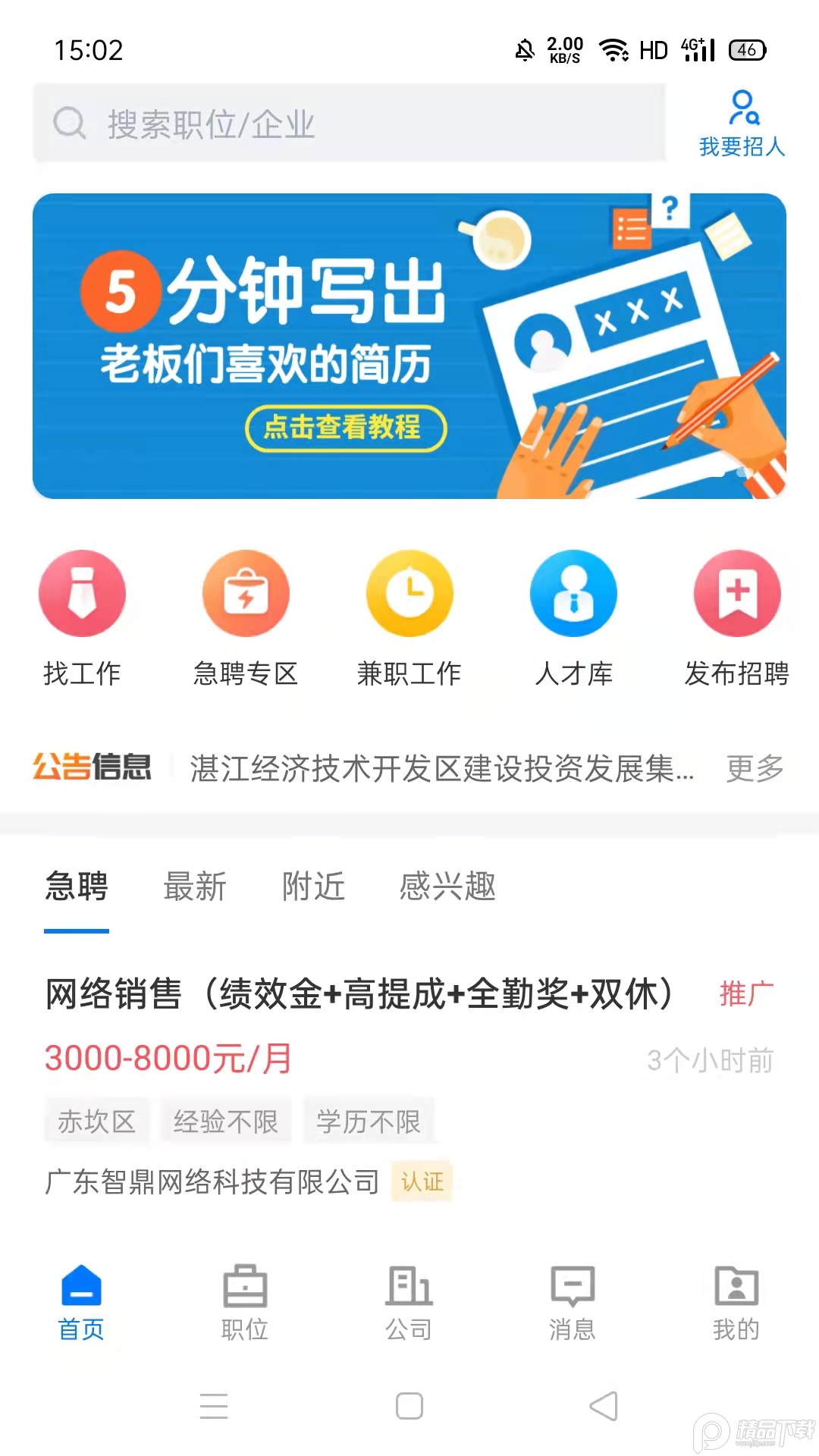Image resolution: width=819 pixels, height=1456 pixels.
Task: Tap the system back button
Action: click(604, 1406)
